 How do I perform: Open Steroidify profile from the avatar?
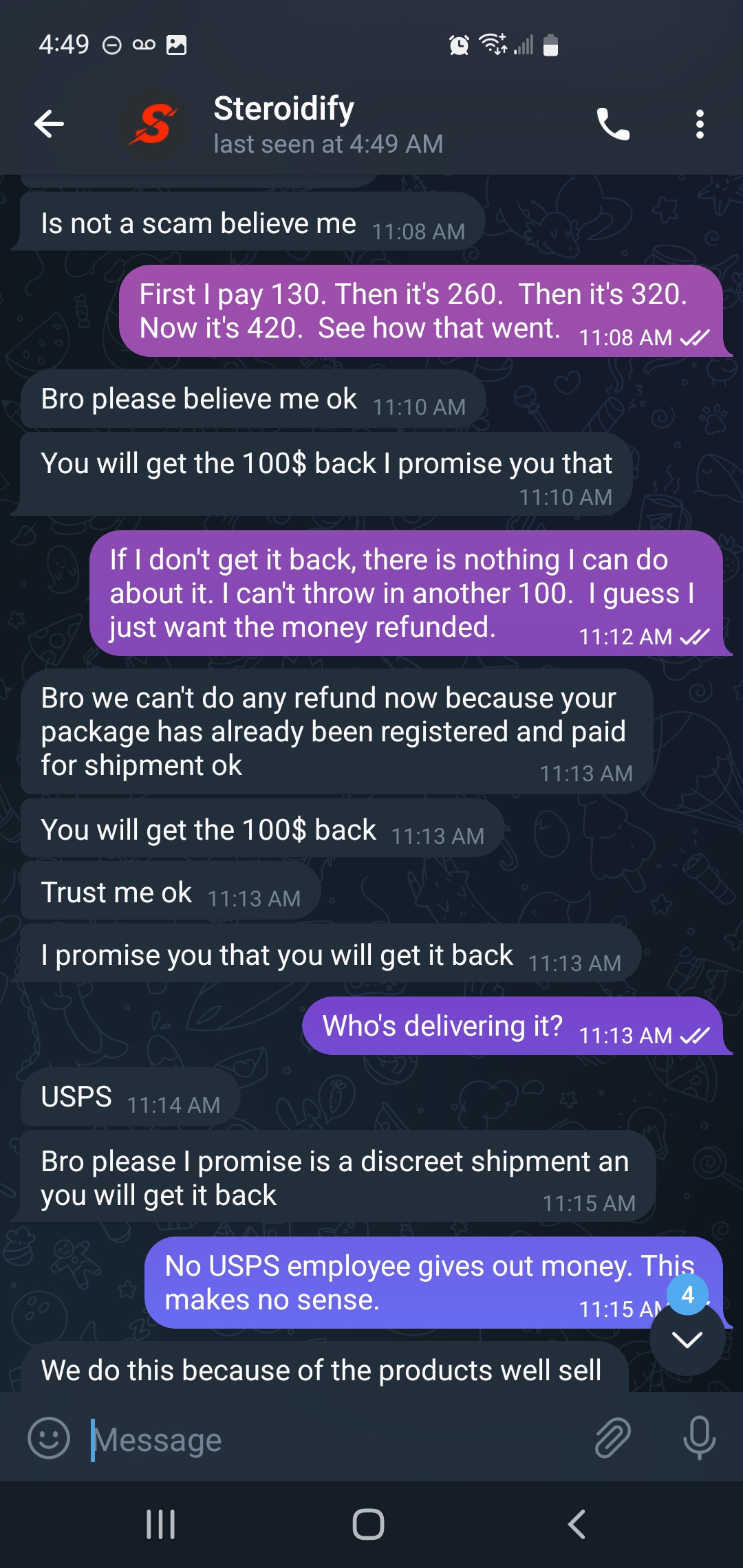pos(154,124)
